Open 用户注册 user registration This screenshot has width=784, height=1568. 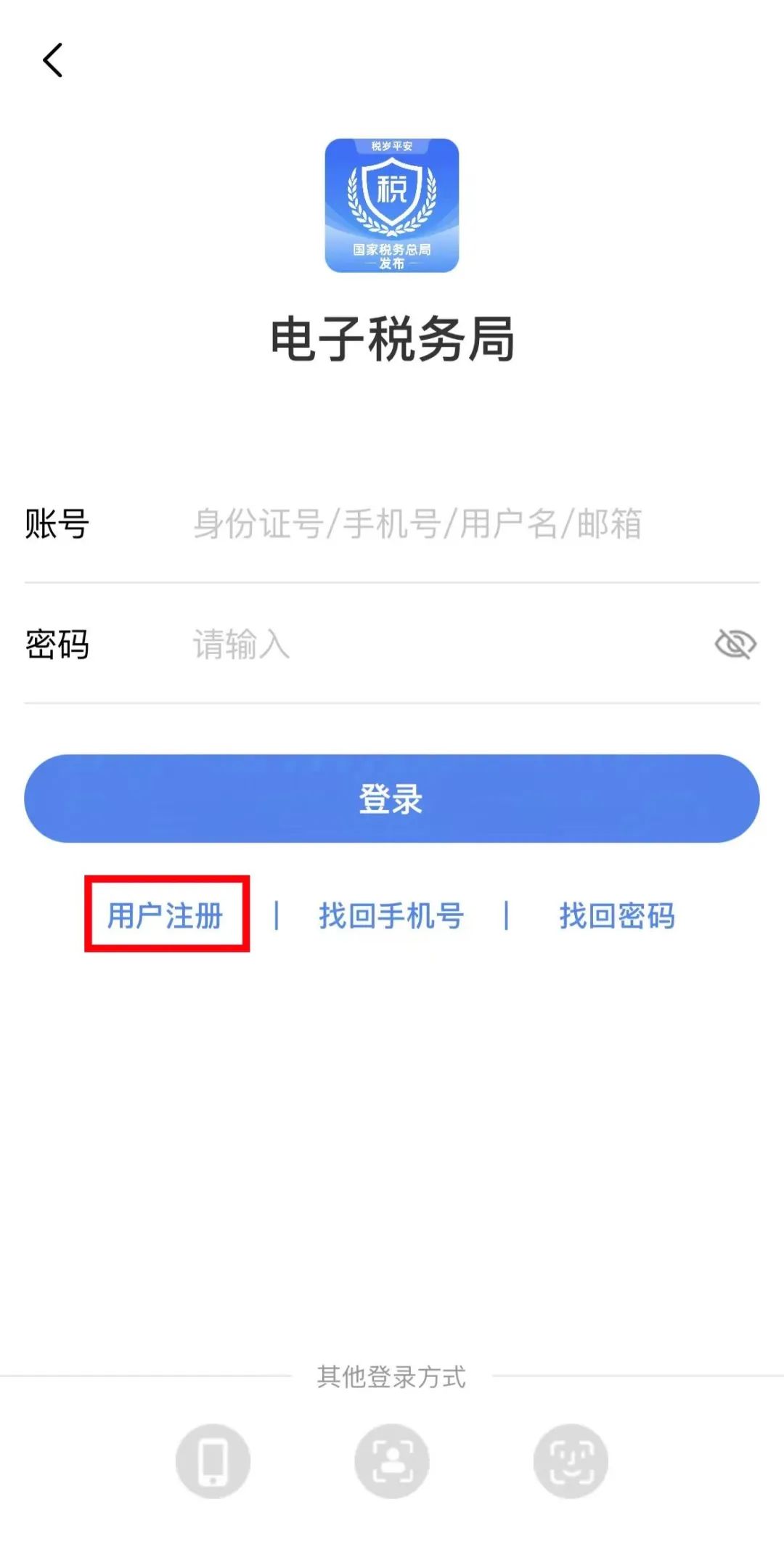coord(166,915)
